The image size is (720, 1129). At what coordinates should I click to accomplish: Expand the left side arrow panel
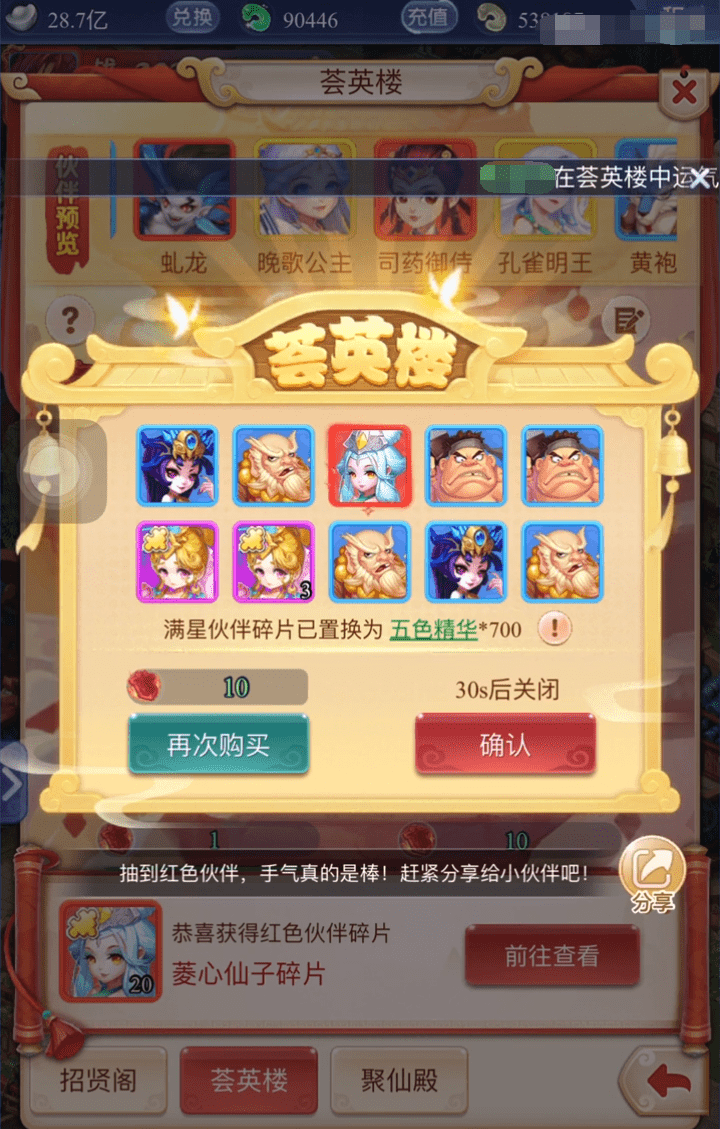click(x=11, y=785)
